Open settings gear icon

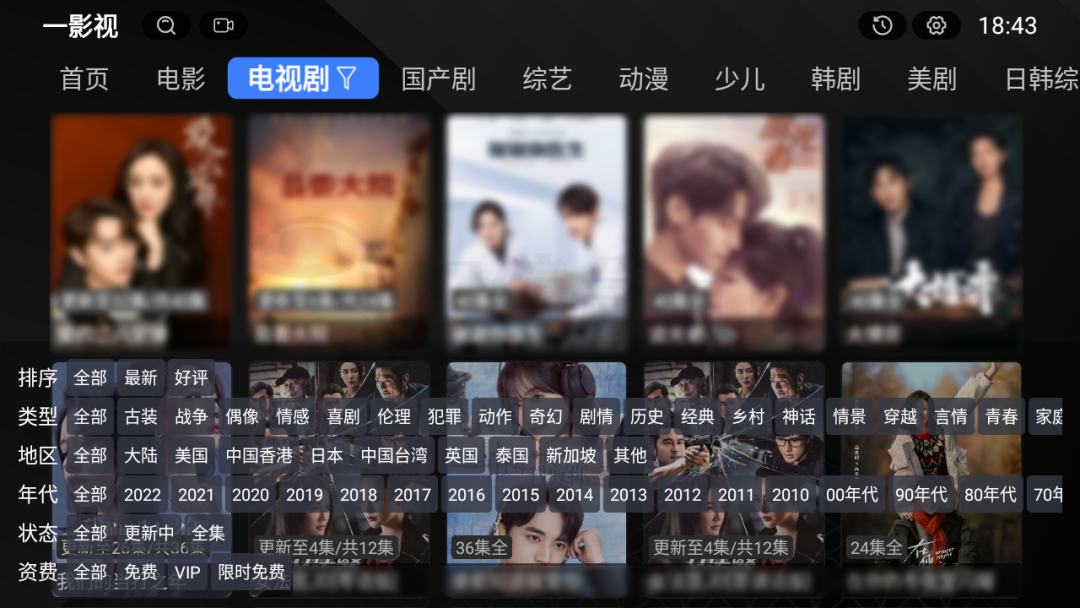click(936, 25)
